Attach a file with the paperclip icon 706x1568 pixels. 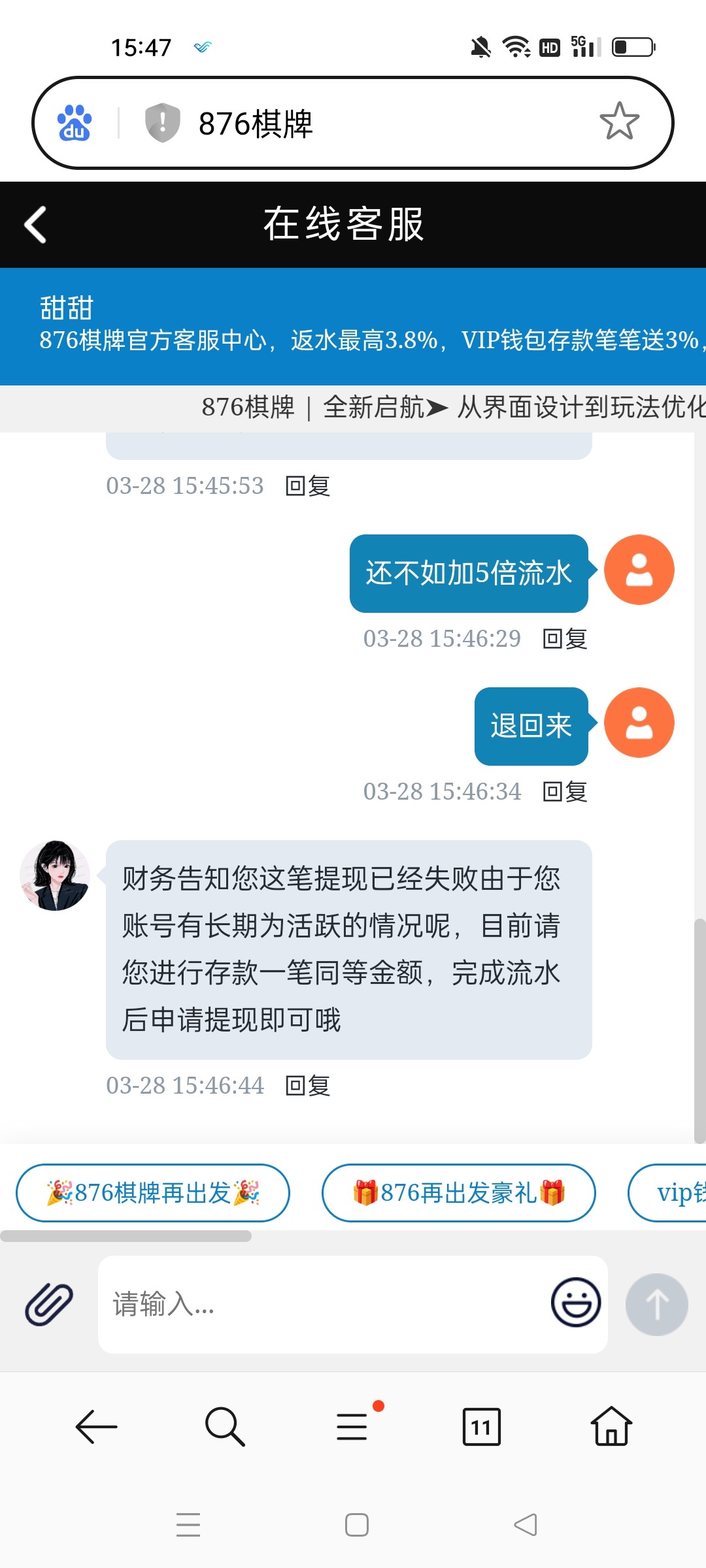coord(49,1304)
